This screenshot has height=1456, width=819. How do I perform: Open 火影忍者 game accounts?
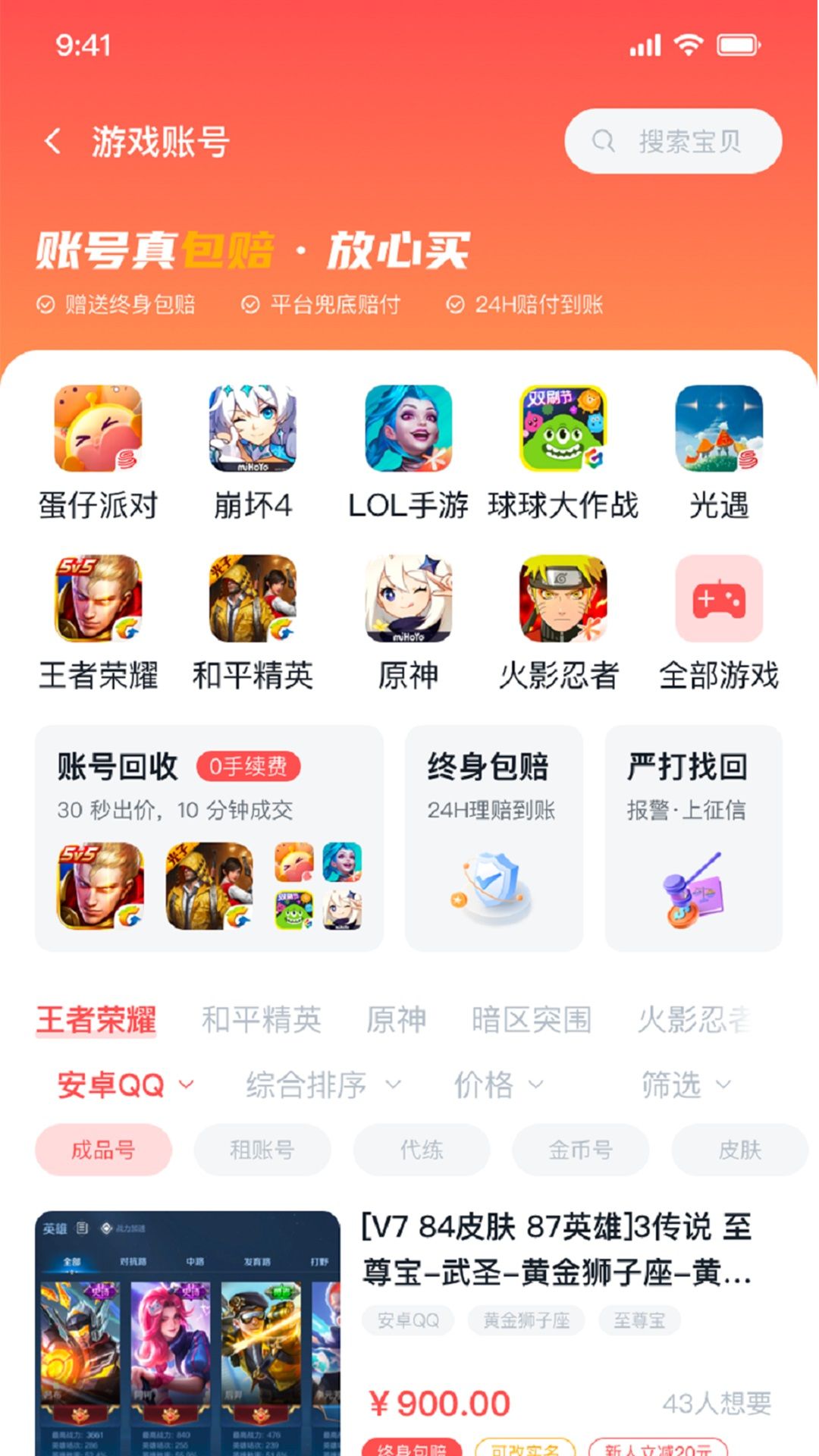click(x=563, y=599)
